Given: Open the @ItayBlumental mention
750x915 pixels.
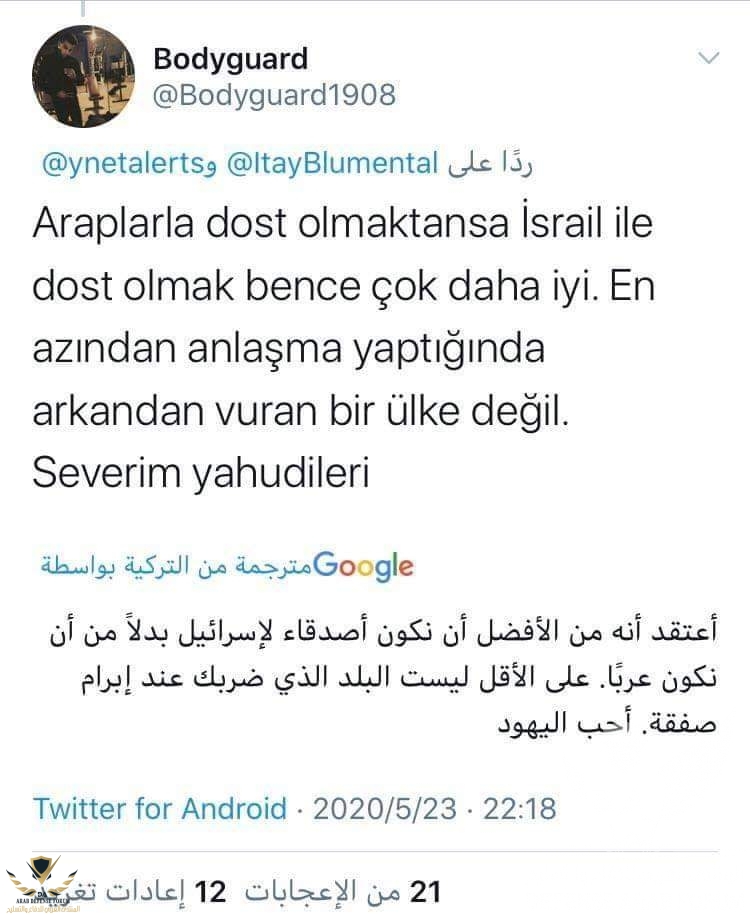Looking at the screenshot, I should (333, 163).
